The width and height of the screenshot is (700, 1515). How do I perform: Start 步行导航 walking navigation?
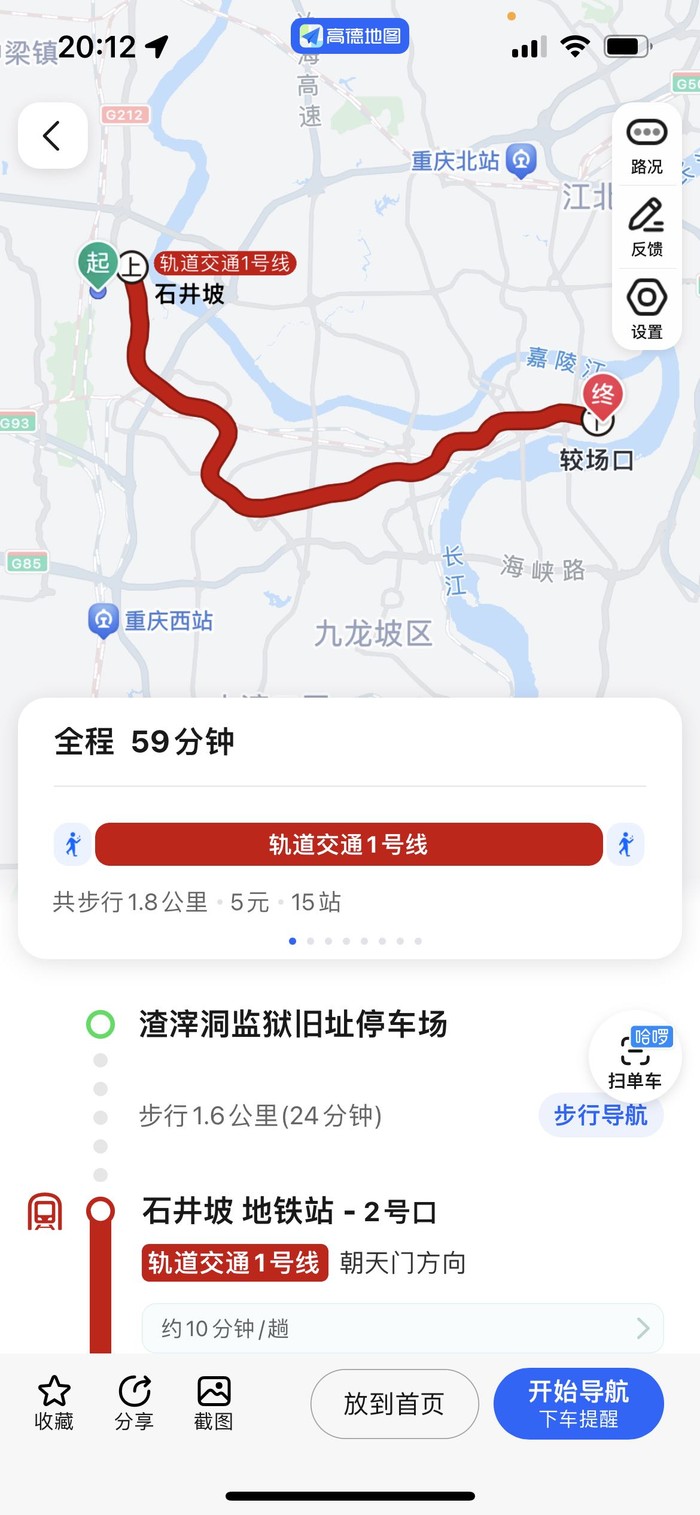601,1115
